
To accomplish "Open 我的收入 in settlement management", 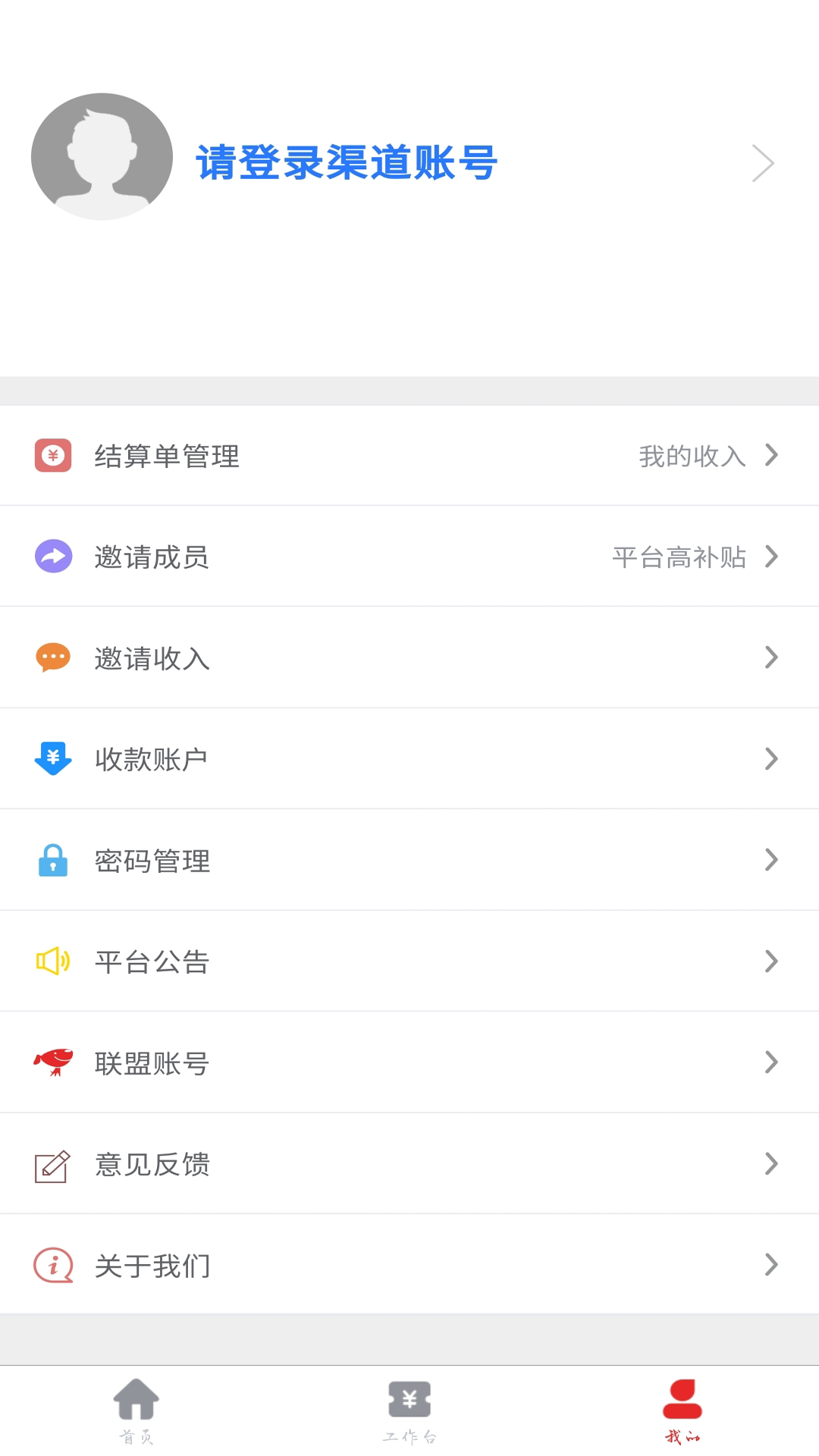I will (x=691, y=455).
